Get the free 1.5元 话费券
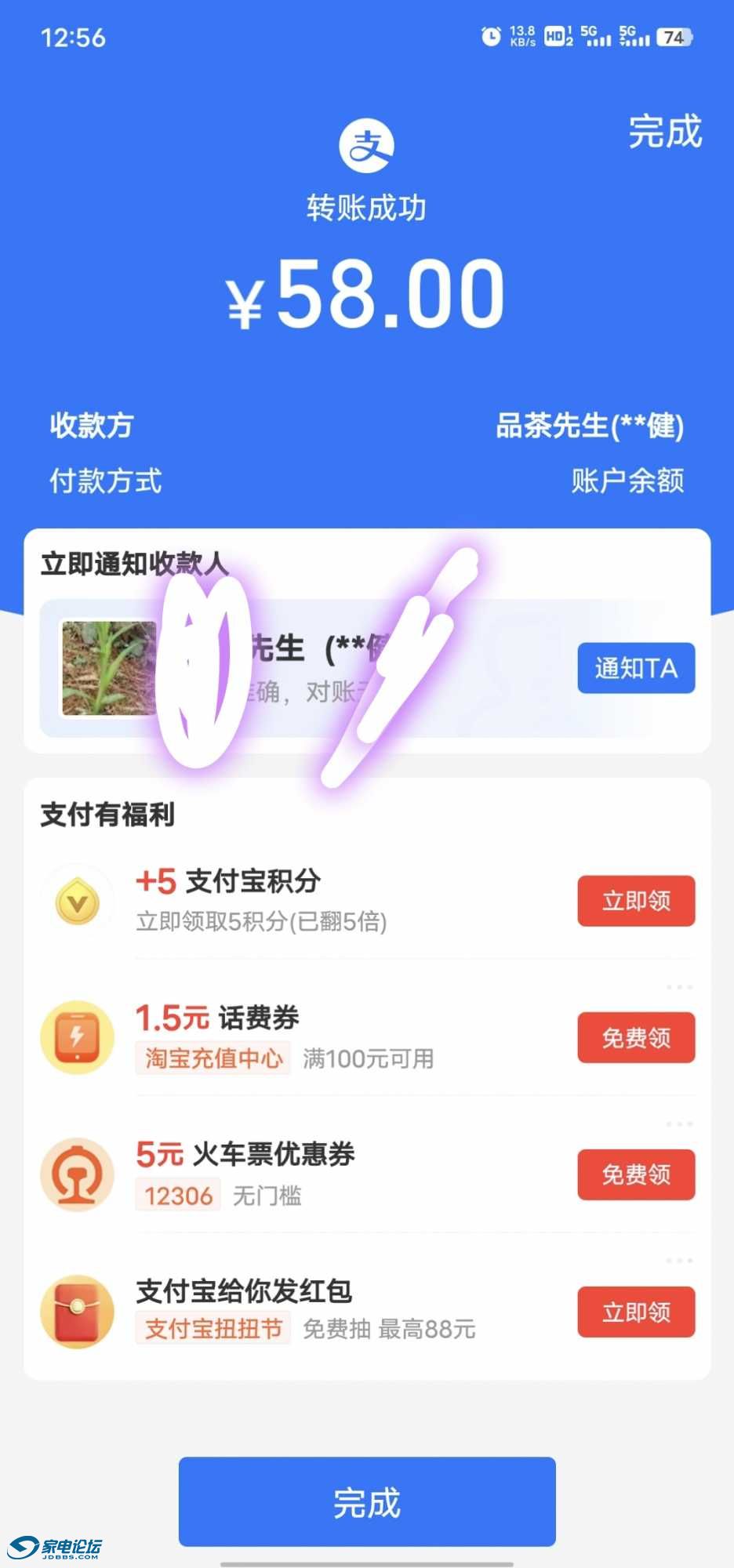The height and width of the screenshot is (1568, 734). tap(636, 1038)
